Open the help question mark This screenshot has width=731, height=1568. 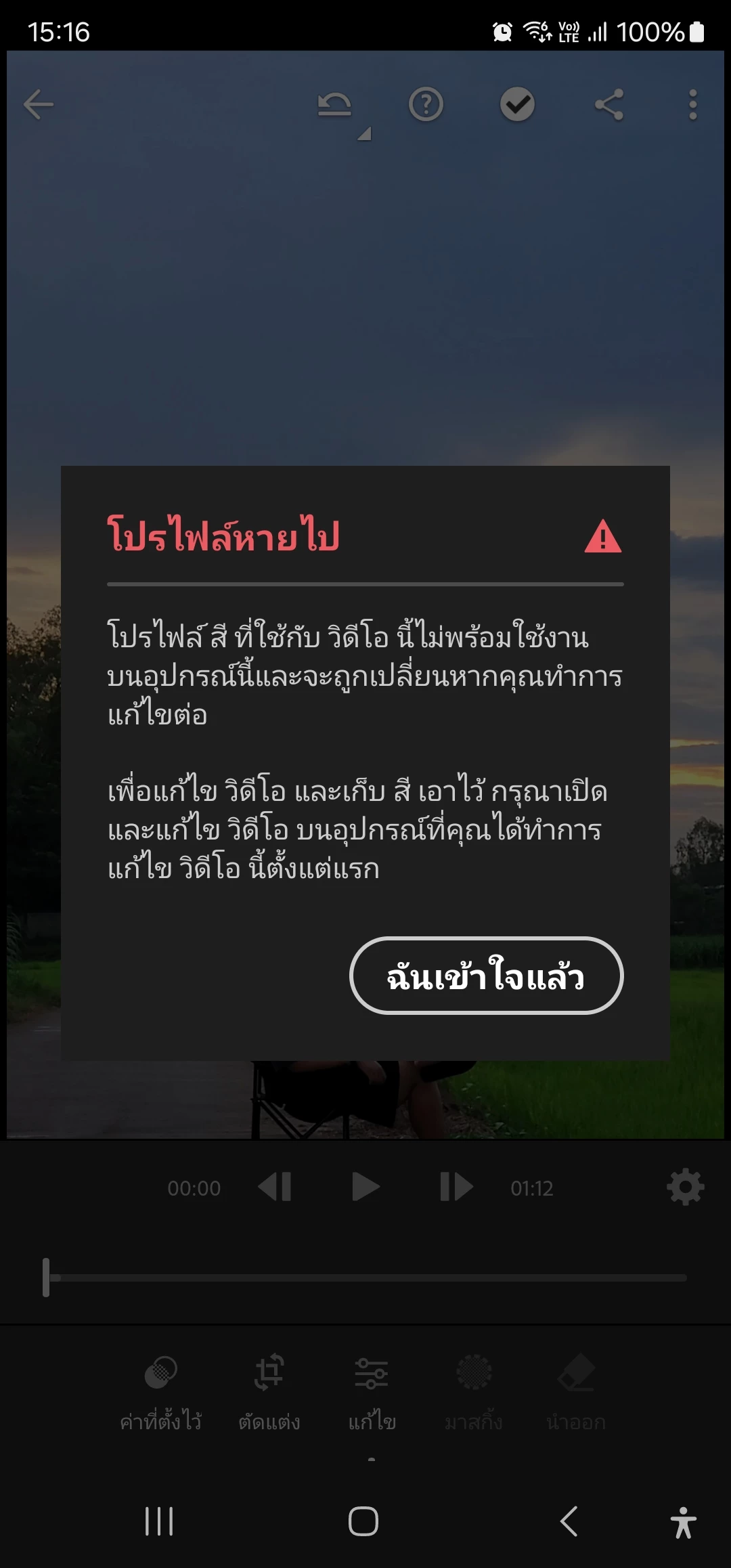point(426,105)
